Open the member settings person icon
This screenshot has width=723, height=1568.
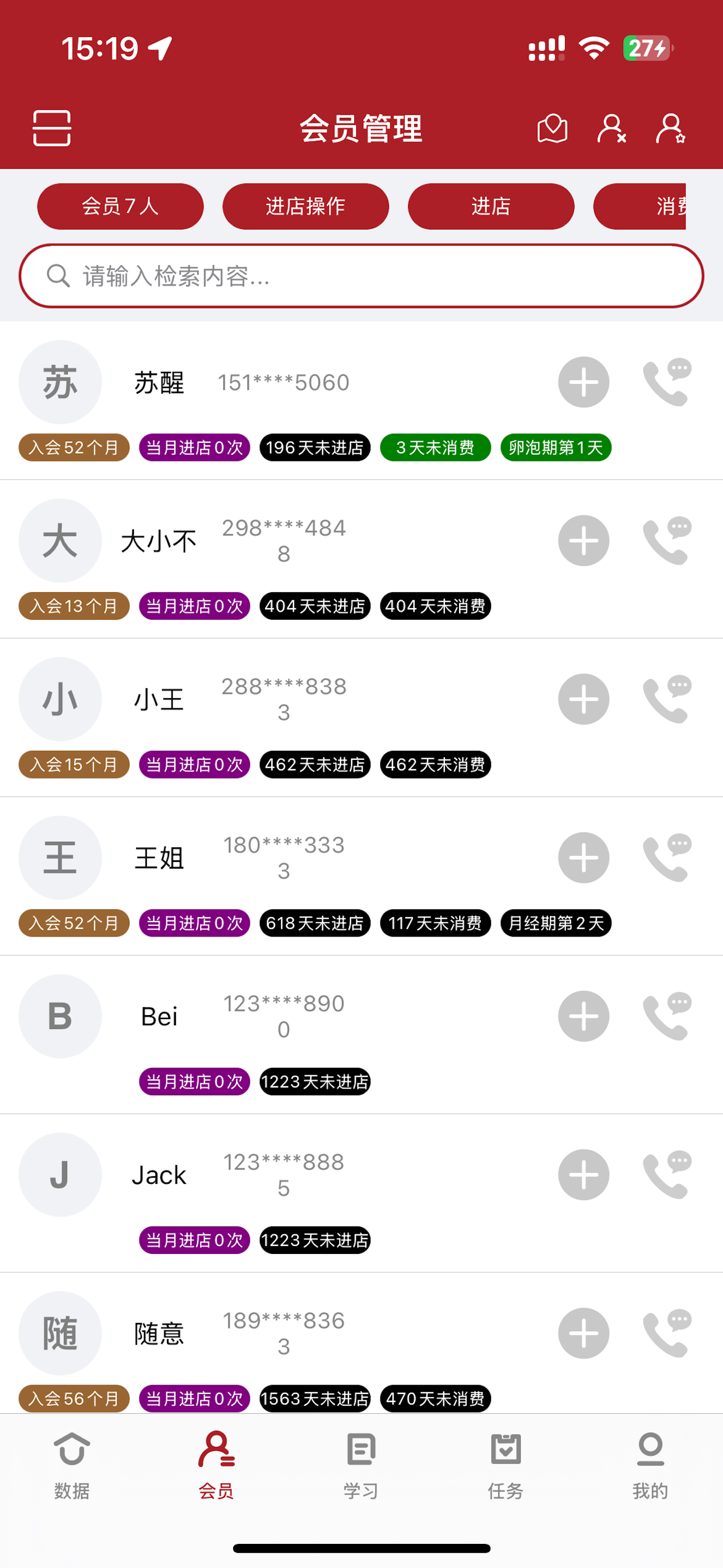[670, 128]
